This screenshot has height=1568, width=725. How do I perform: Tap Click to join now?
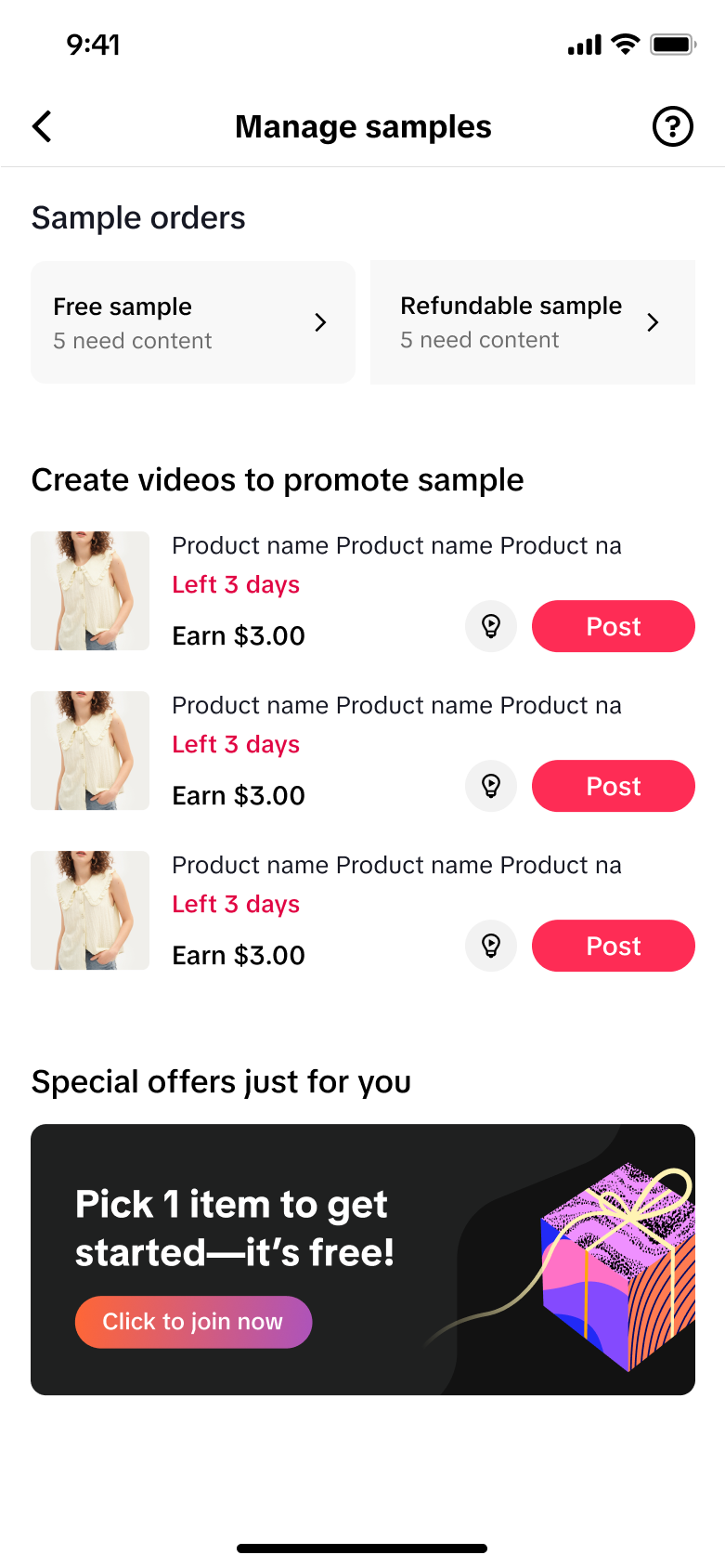pos(193,1322)
